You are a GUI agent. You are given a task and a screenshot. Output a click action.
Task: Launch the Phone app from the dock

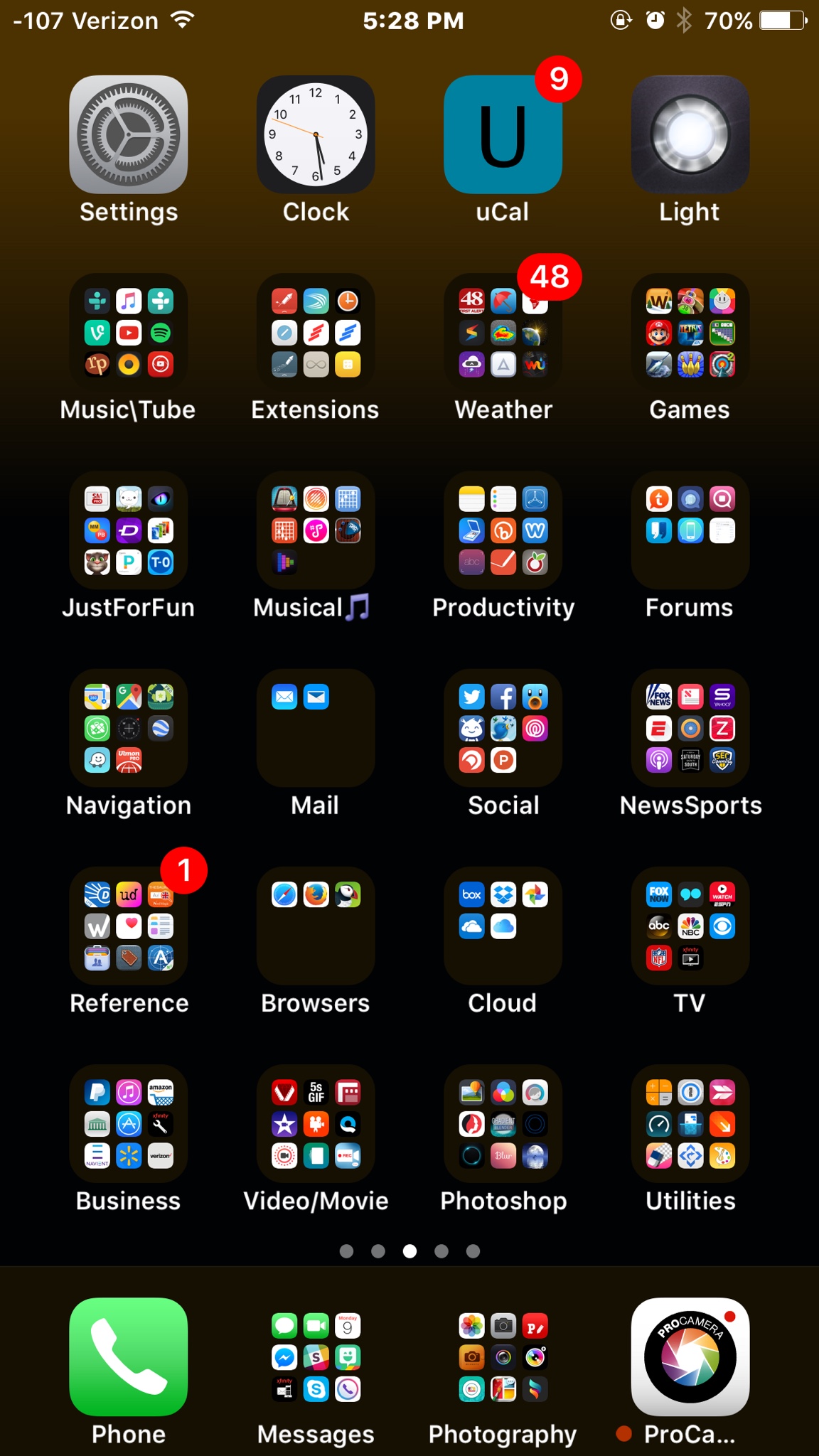point(129,1357)
